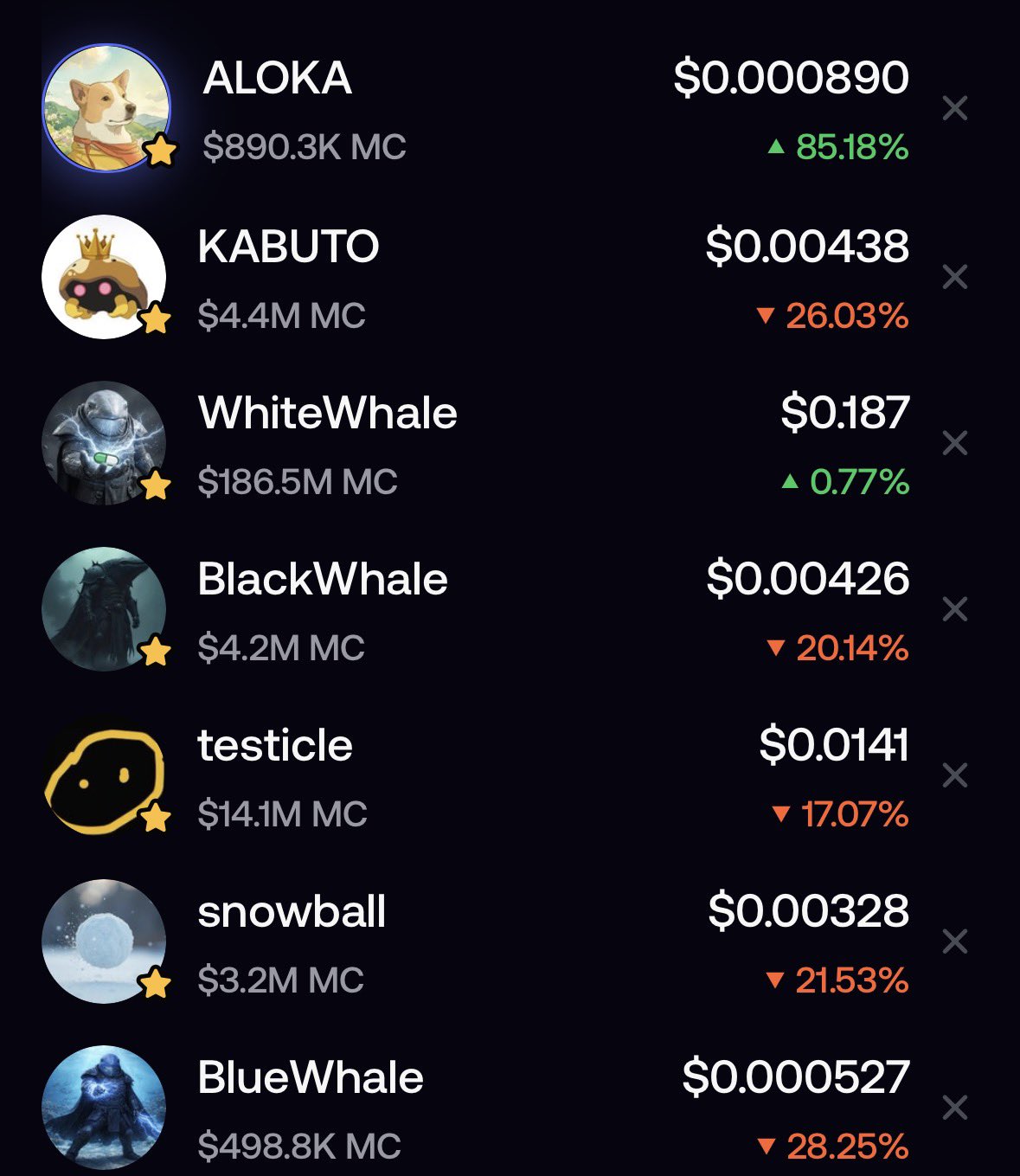The height and width of the screenshot is (1176, 1020).
Task: Remove testicle using its X icon
Action: tap(954, 775)
